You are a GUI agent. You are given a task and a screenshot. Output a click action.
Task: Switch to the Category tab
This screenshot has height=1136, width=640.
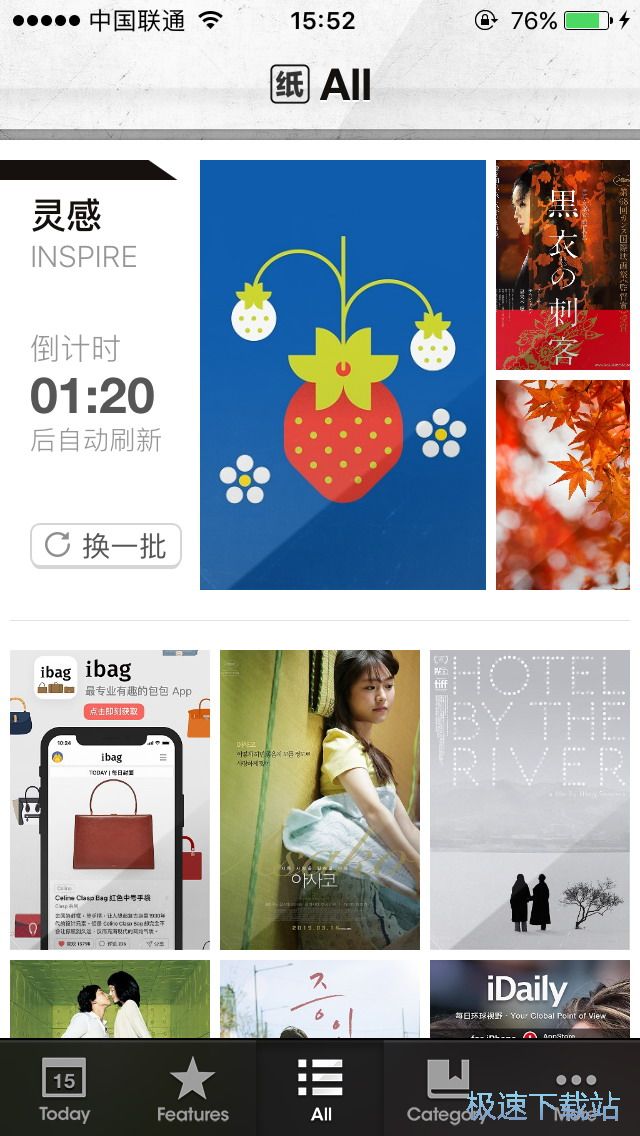point(448,1090)
